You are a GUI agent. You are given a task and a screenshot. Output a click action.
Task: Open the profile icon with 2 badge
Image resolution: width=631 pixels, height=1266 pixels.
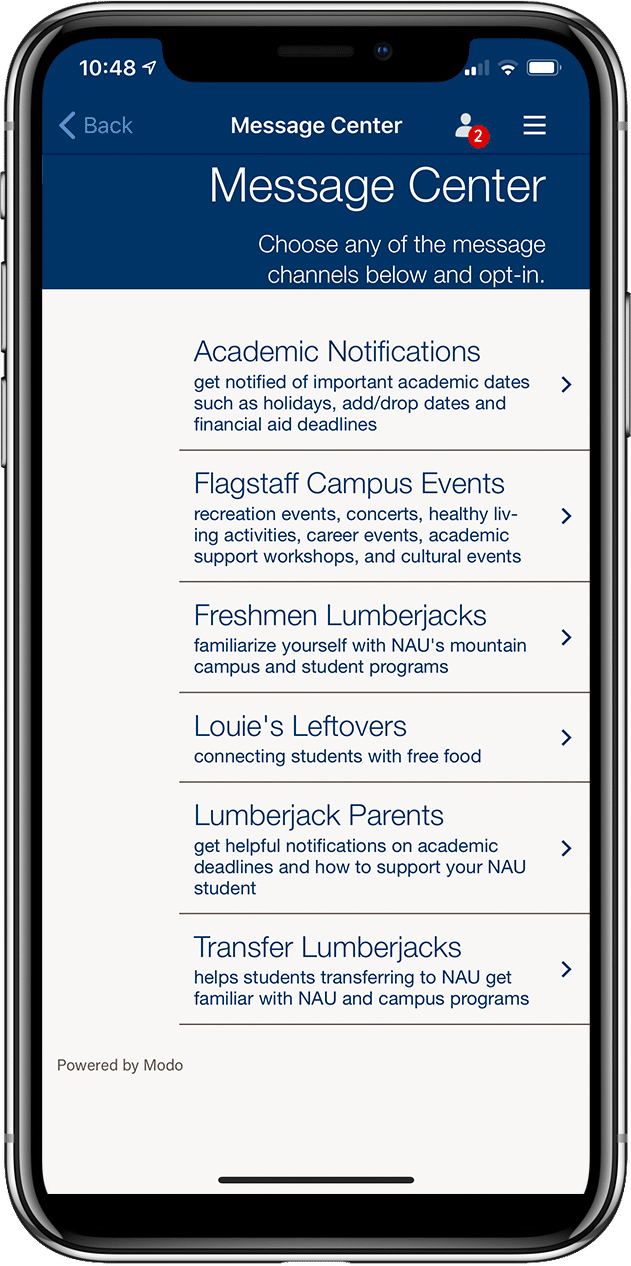(466, 127)
